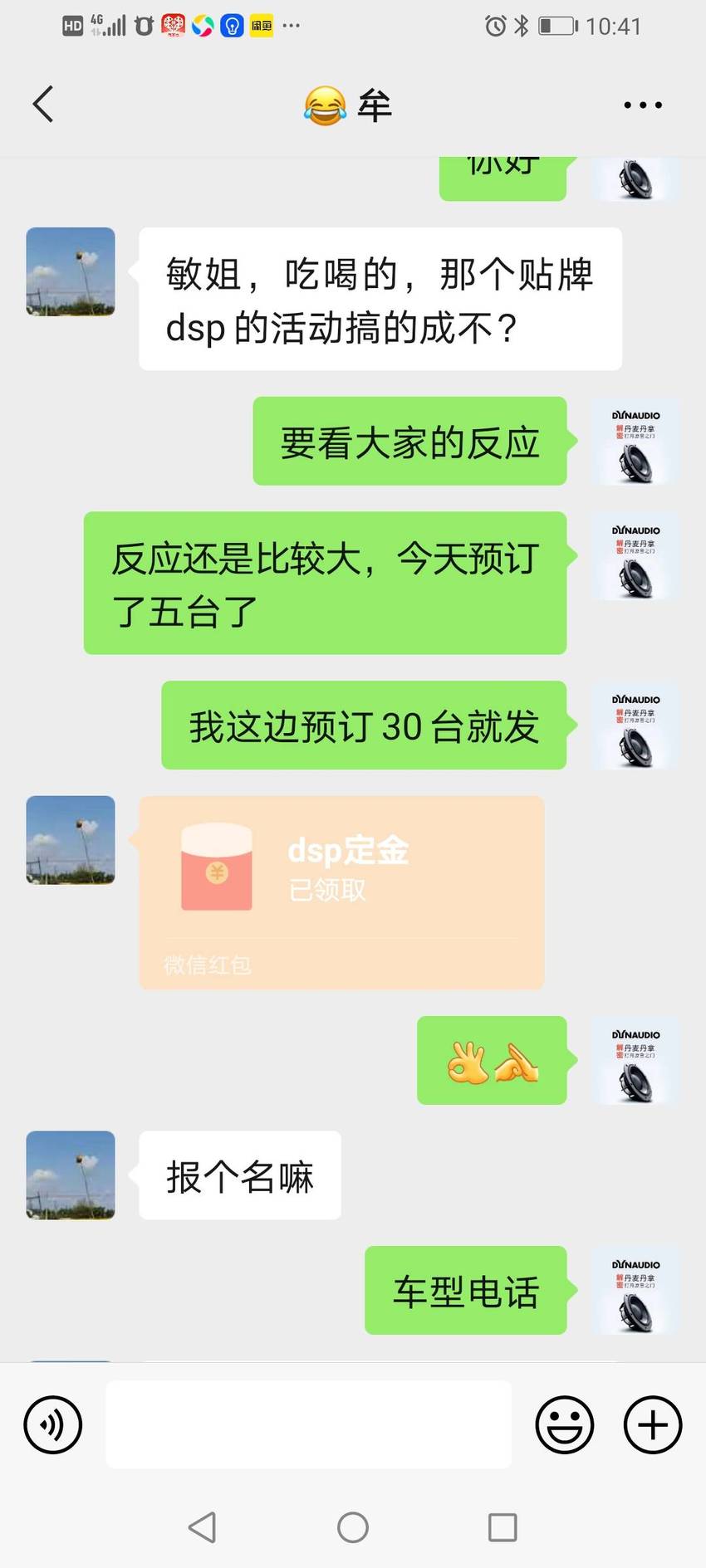Viewport: 706px width, 1568px height.
Task: Tap the message text field
Action: click(x=308, y=1424)
